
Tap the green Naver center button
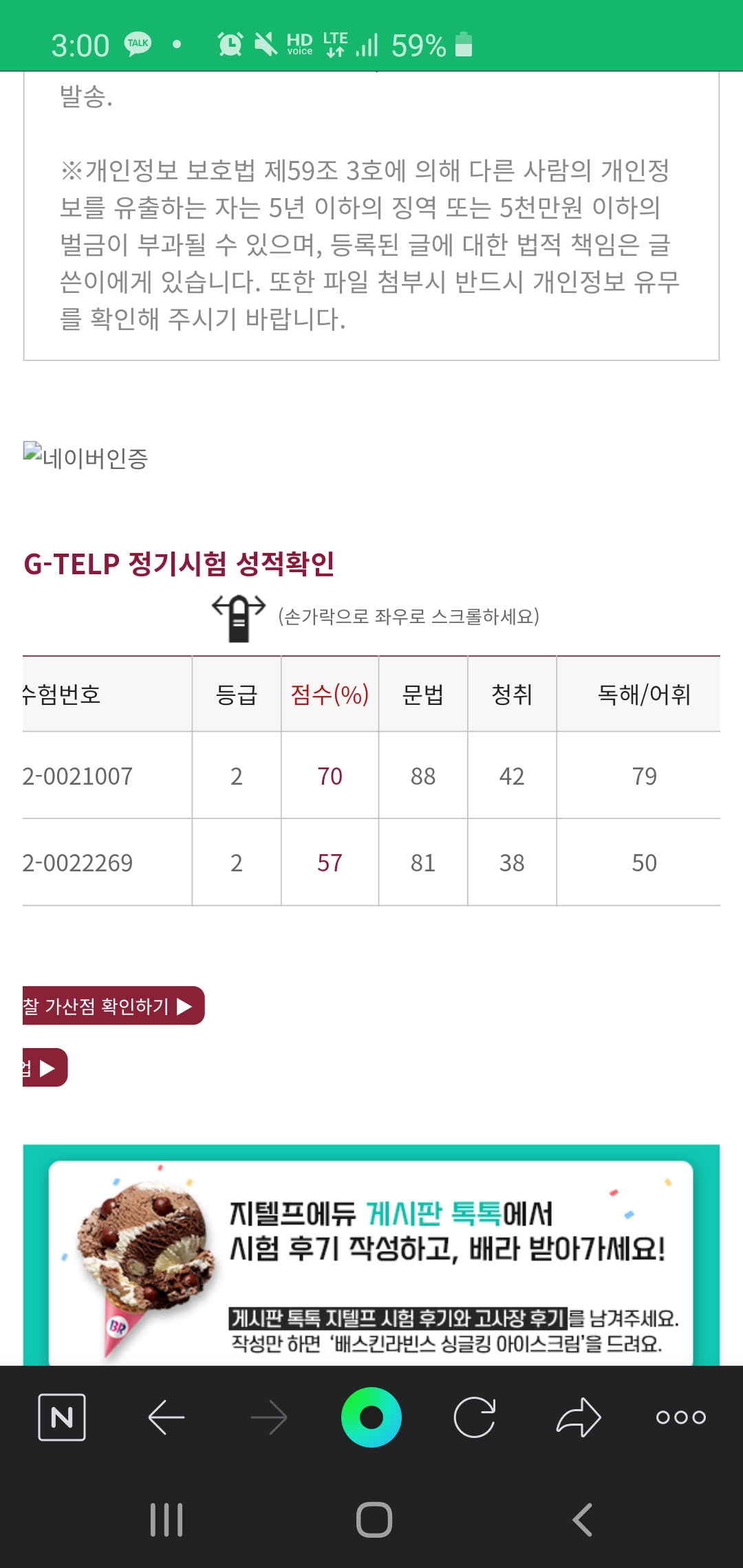371,1417
